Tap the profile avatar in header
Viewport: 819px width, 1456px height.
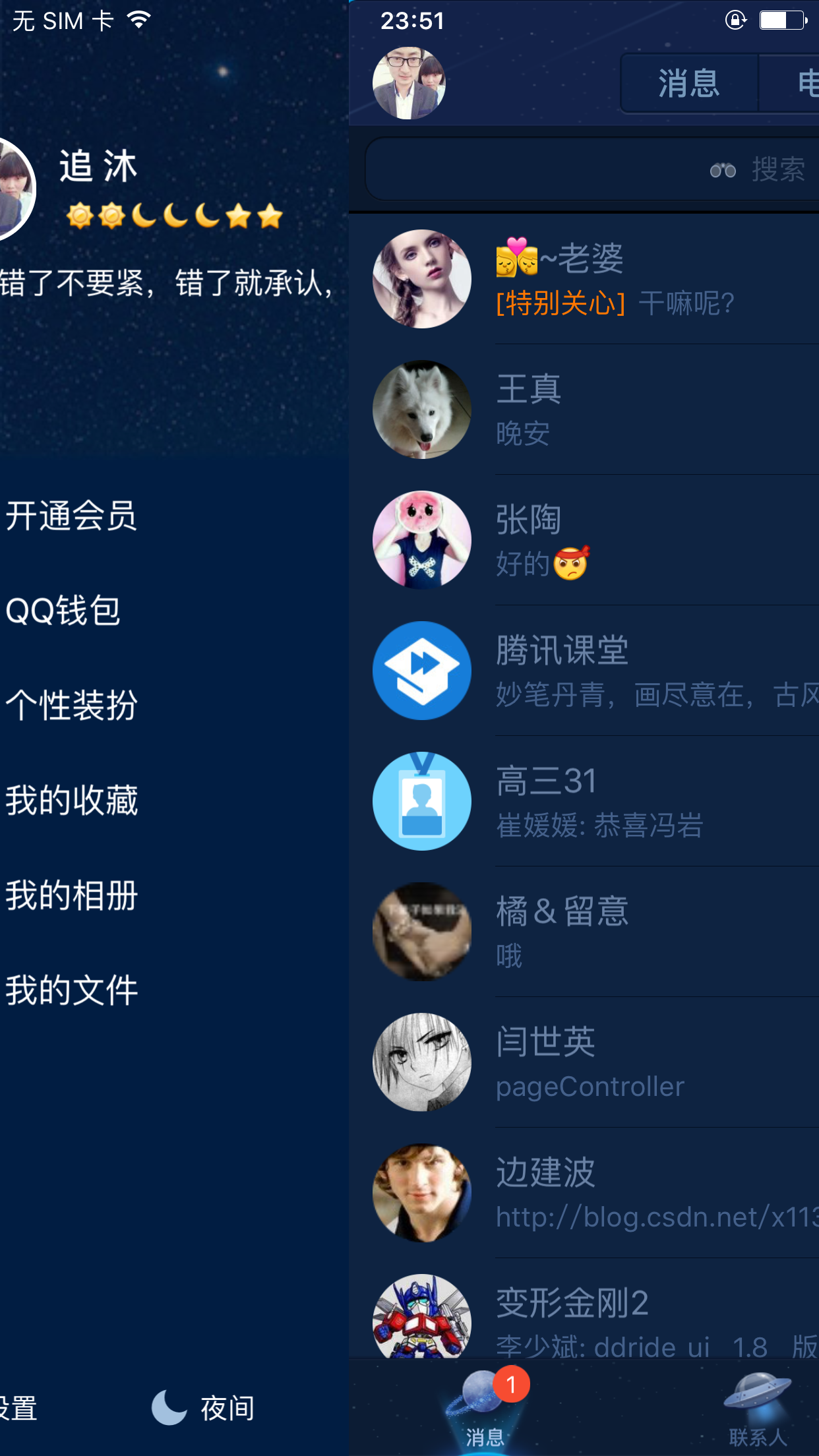409,83
